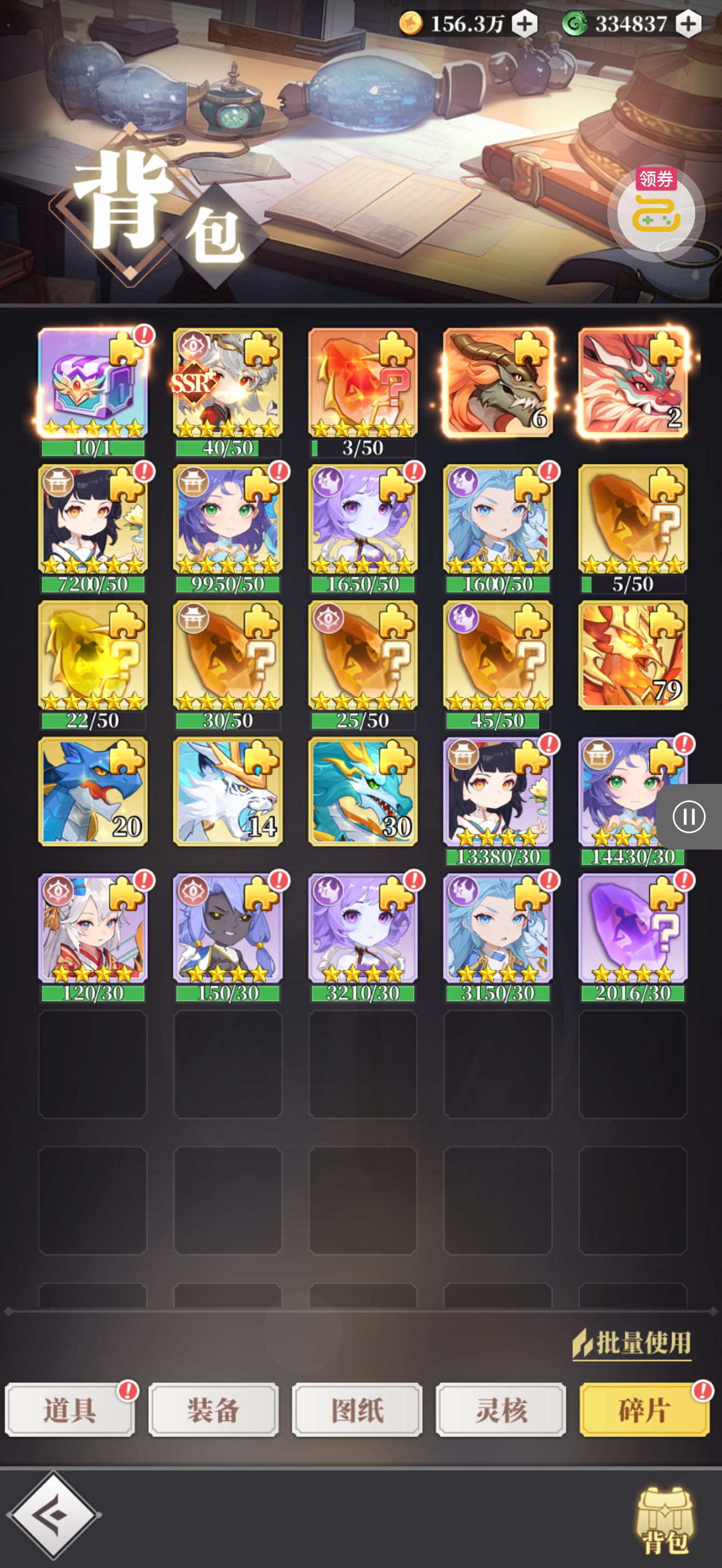This screenshot has height=1568, width=722.
Task: Select the blue dragon fragment count 20
Action: tap(92, 792)
